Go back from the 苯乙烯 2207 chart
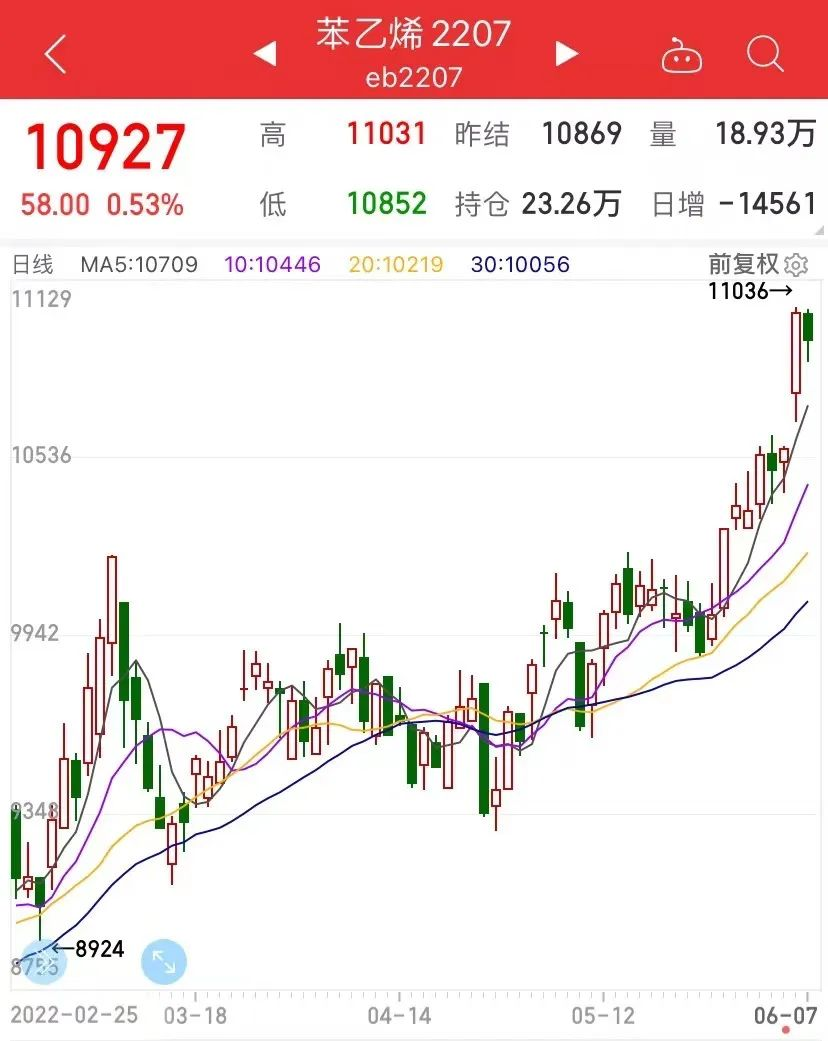 [x=56, y=53]
